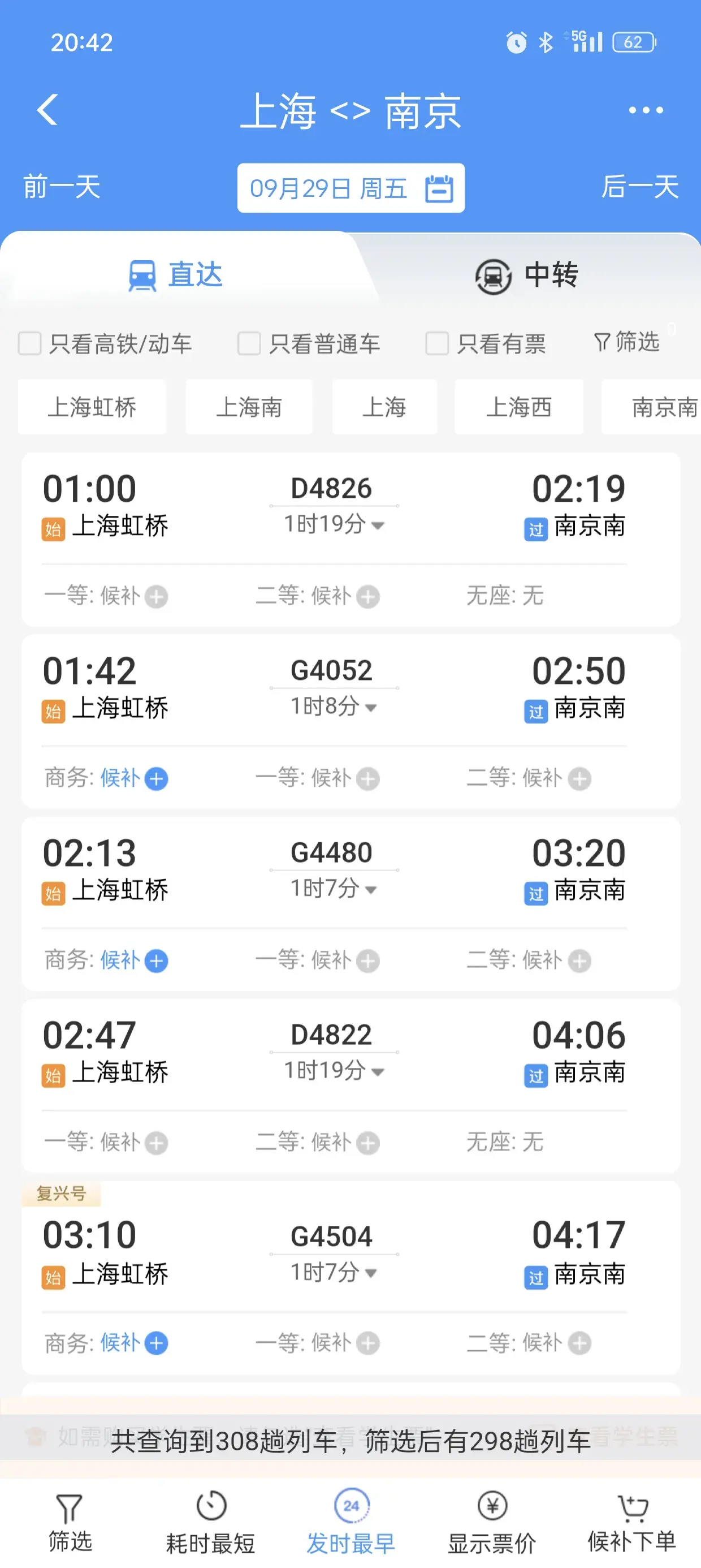Go to the previous day (前一天)
701x1568 pixels.
tap(62, 187)
